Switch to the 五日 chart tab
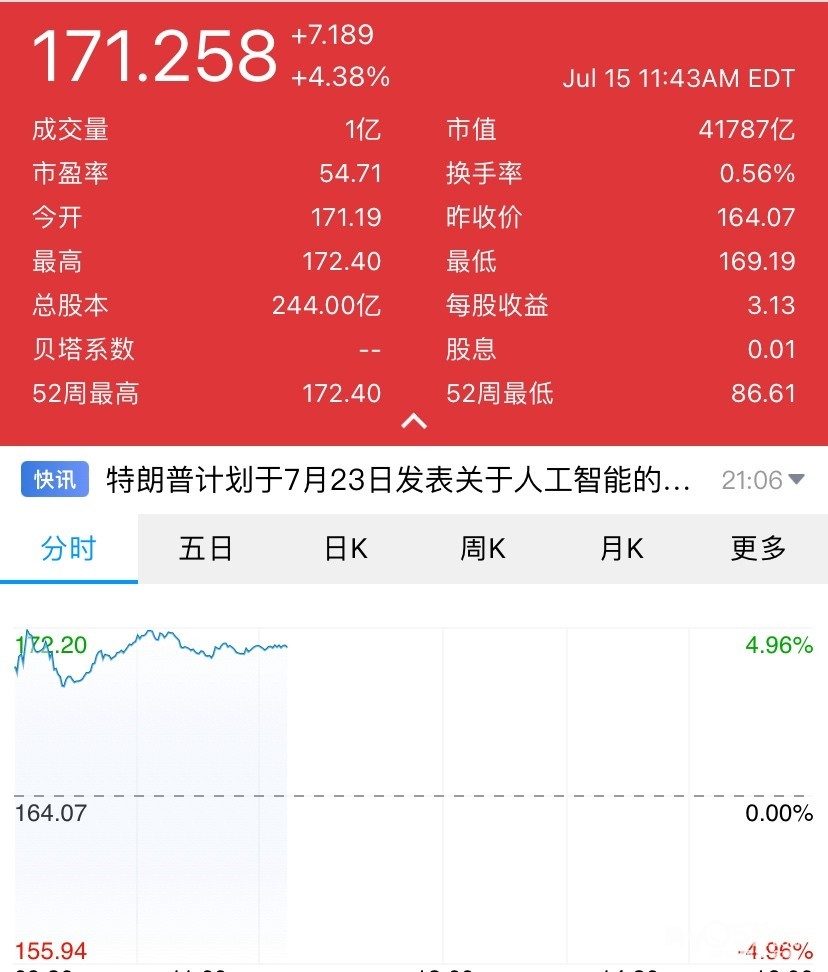This screenshot has width=828, height=972. 206,548
